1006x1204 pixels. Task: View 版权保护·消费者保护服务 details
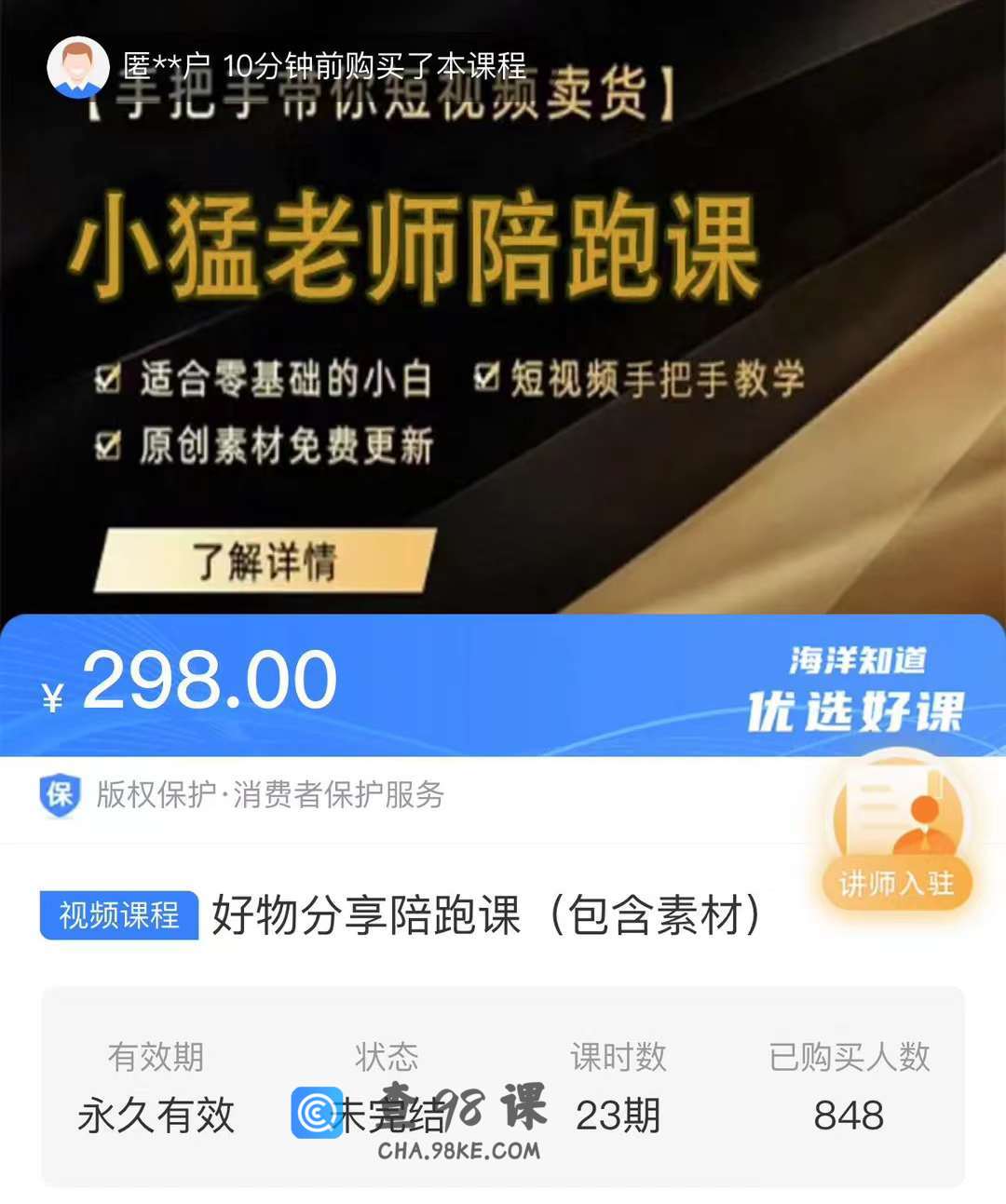tap(269, 795)
